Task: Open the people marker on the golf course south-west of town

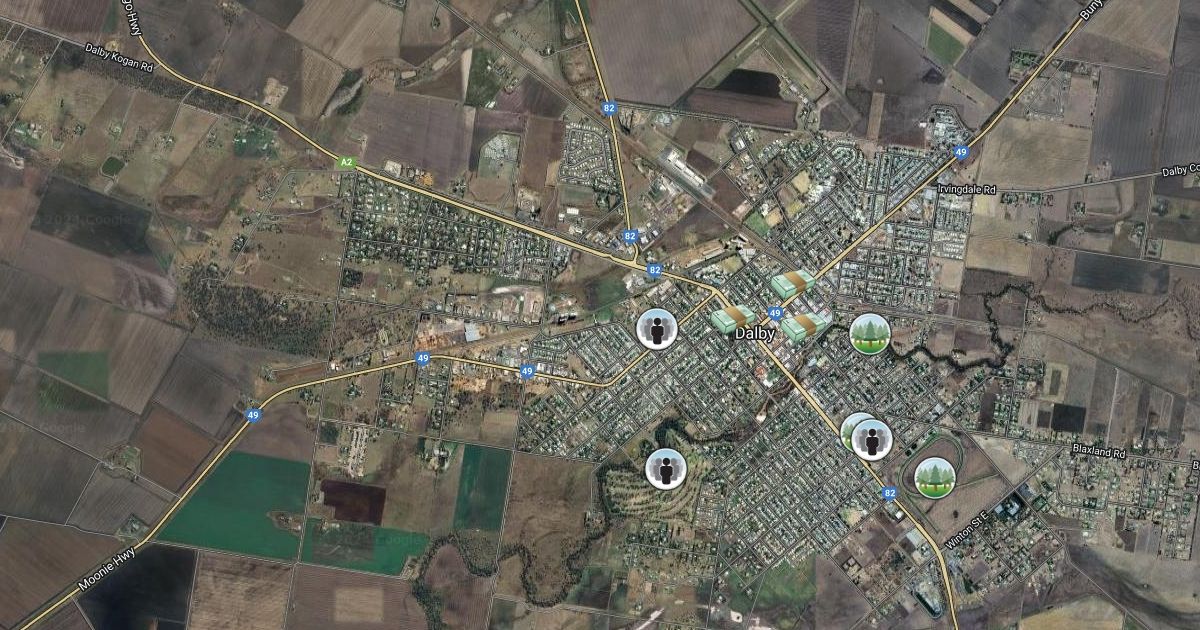Action: tap(666, 468)
